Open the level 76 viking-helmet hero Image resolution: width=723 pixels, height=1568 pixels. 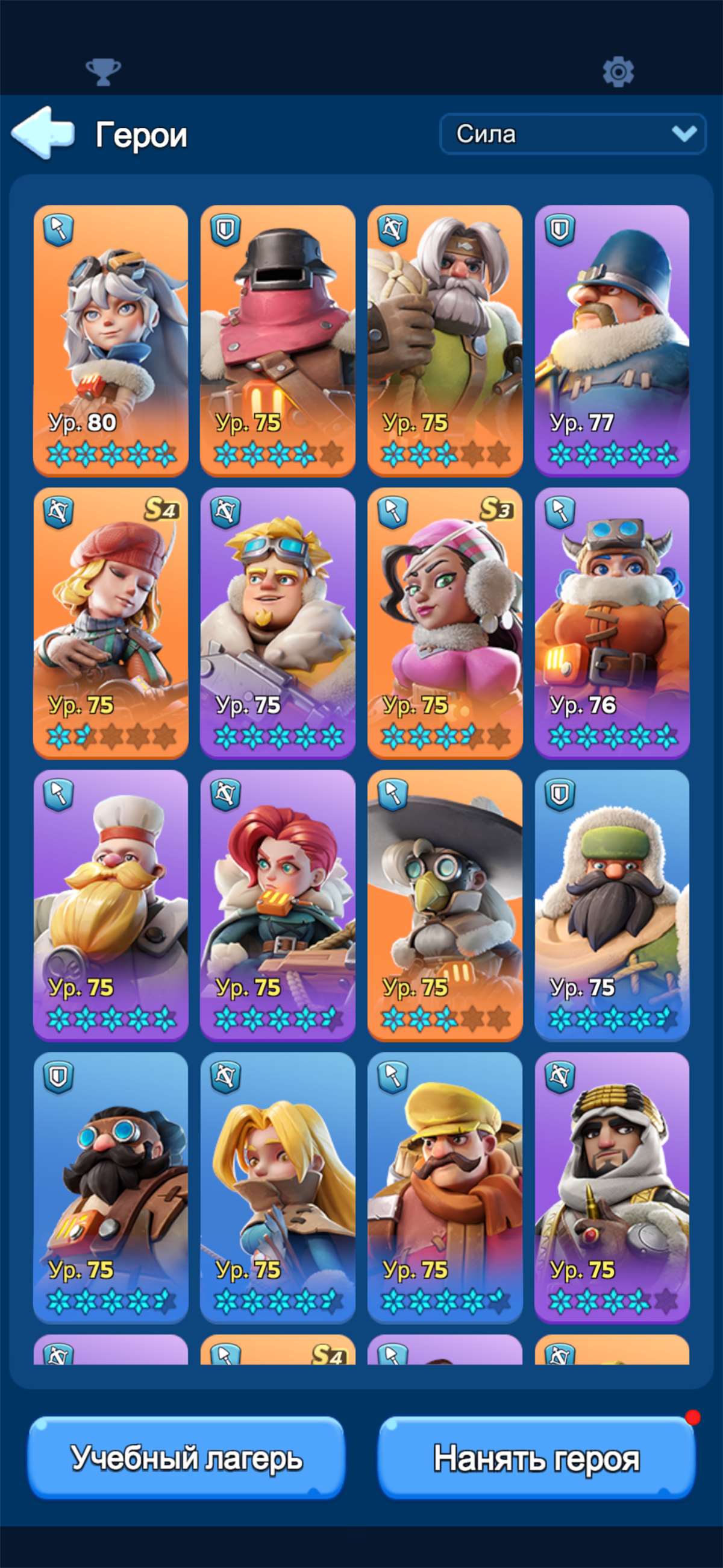pos(612,623)
